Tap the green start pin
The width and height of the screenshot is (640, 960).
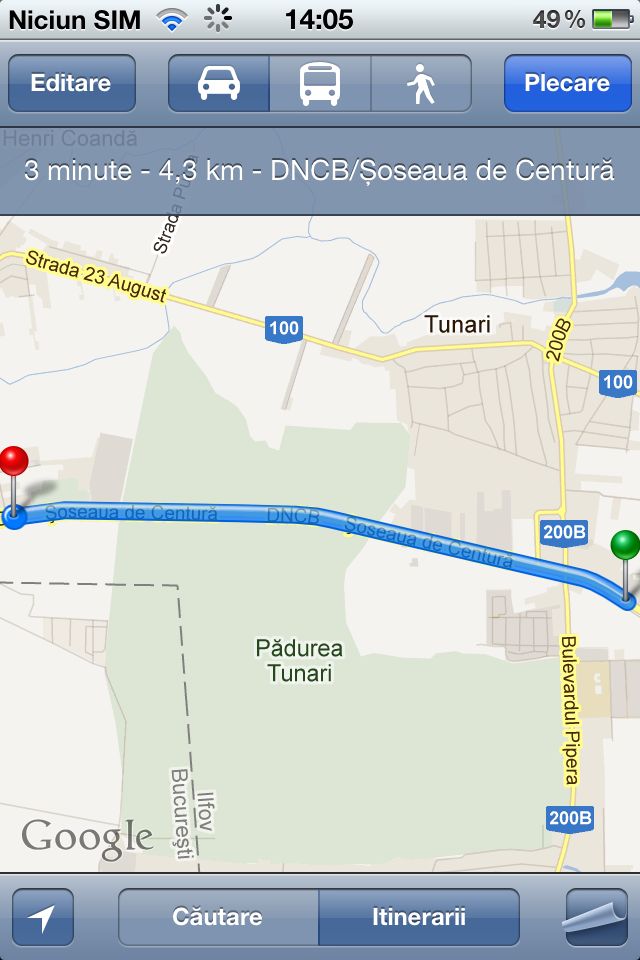[x=625, y=547]
